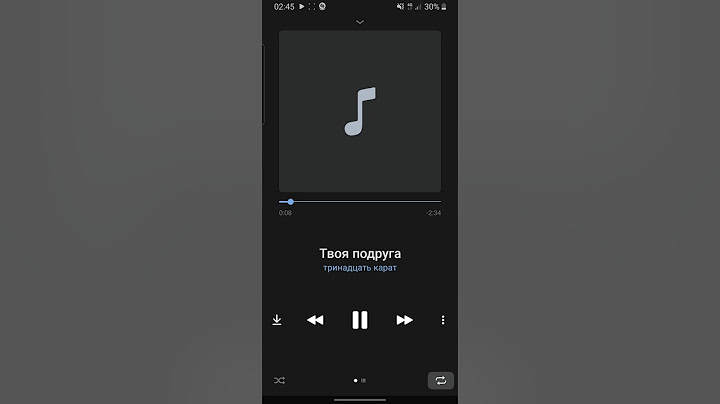The height and width of the screenshot is (404, 720).
Task: Go back to the previous track
Action: pos(315,320)
